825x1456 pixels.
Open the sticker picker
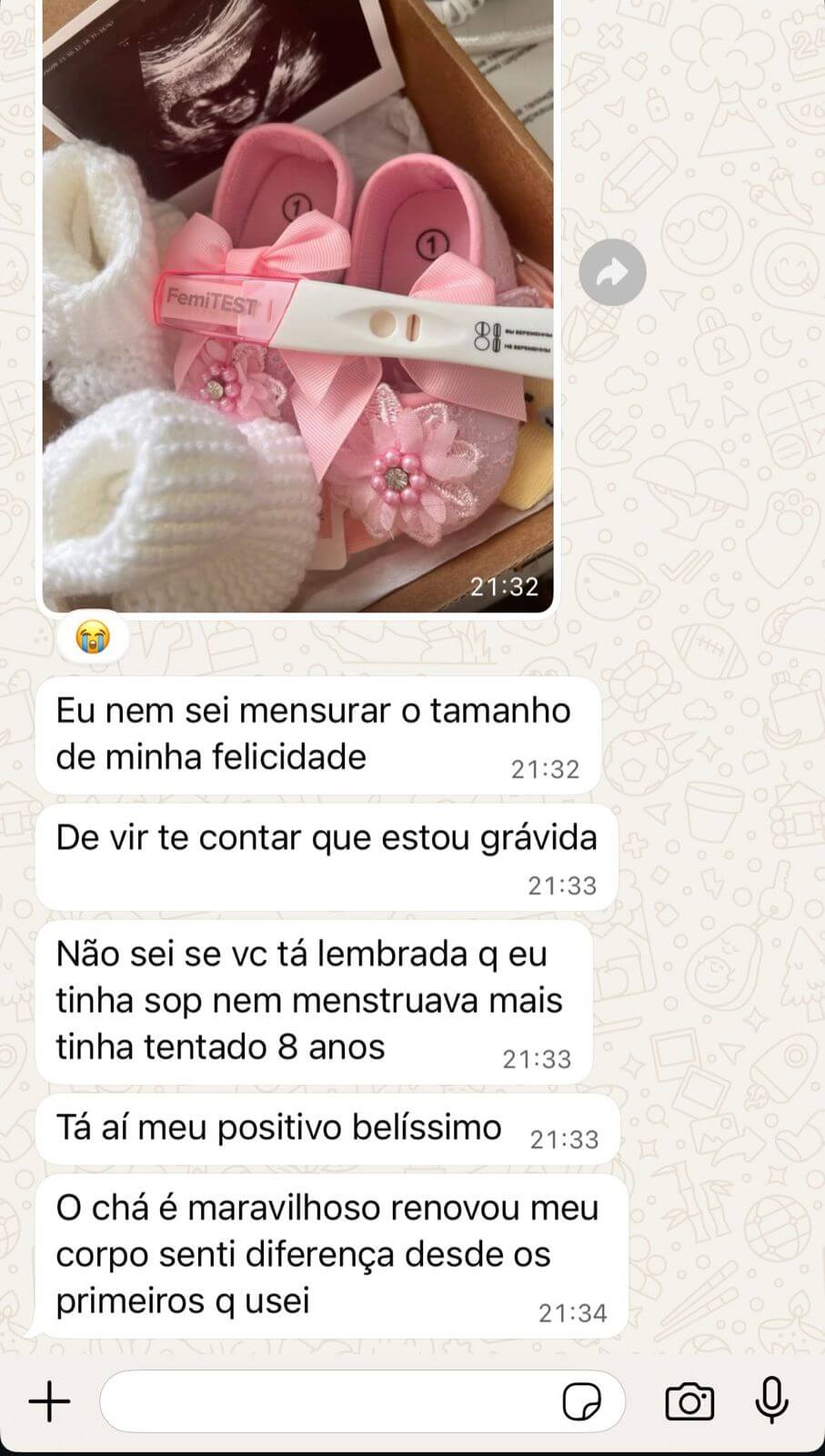click(581, 1401)
